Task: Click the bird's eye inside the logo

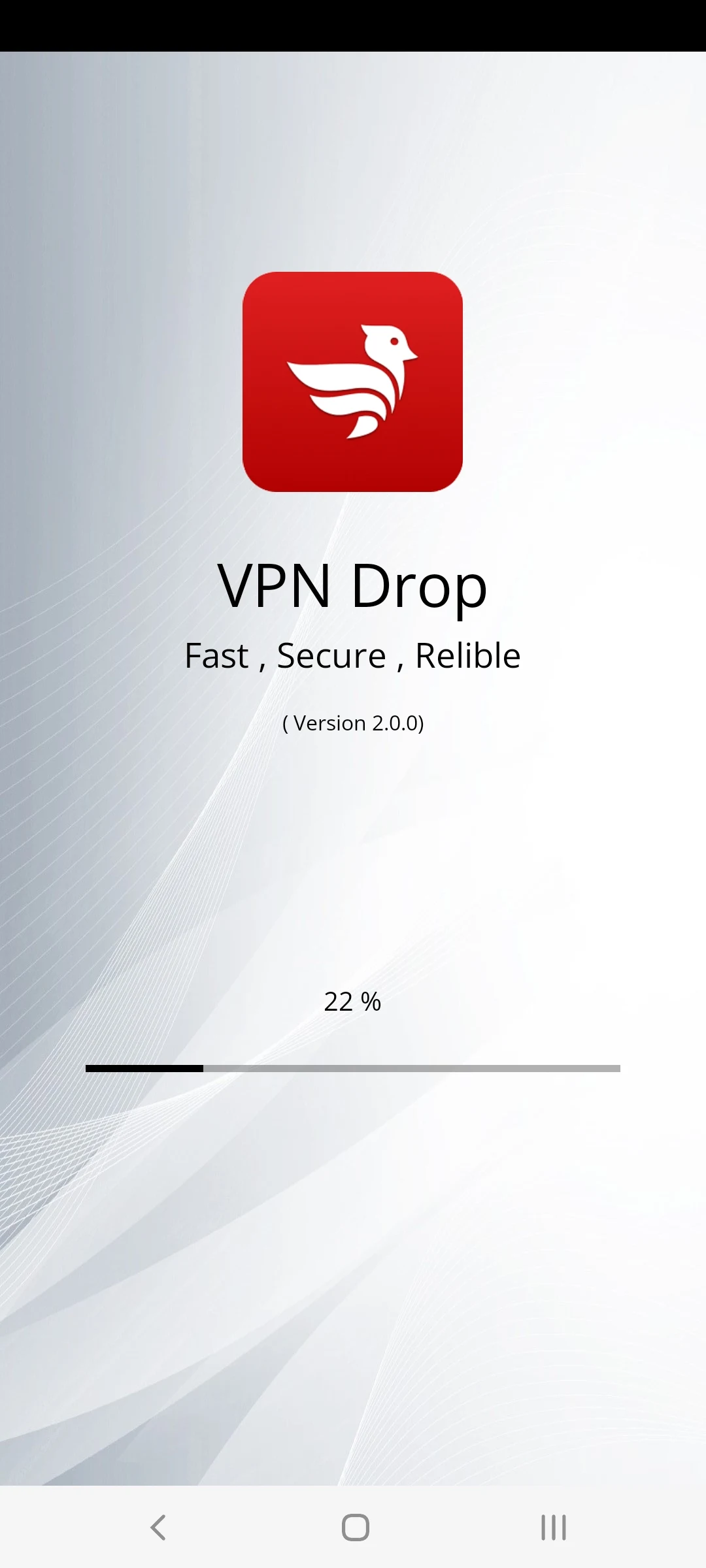Action: click(x=395, y=341)
